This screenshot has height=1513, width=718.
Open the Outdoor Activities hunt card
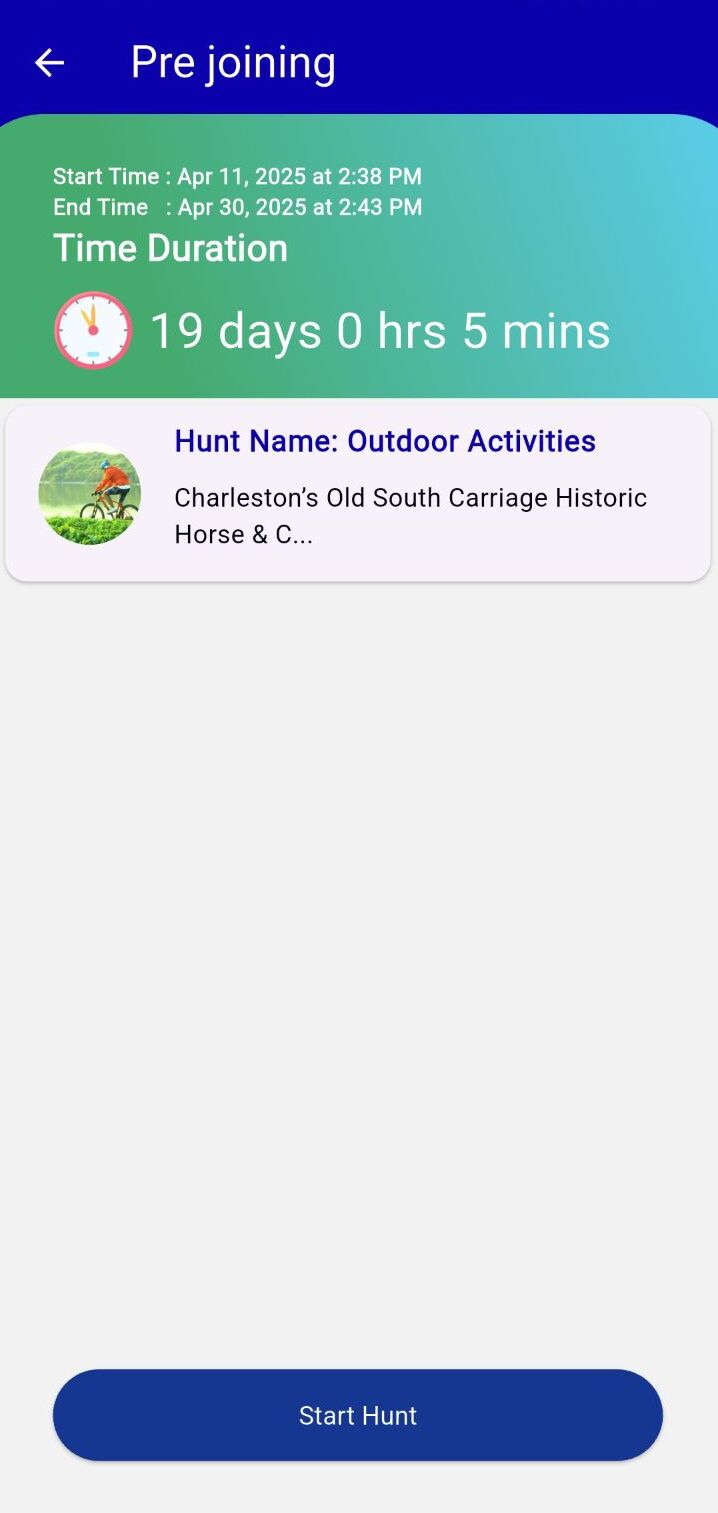pos(358,493)
